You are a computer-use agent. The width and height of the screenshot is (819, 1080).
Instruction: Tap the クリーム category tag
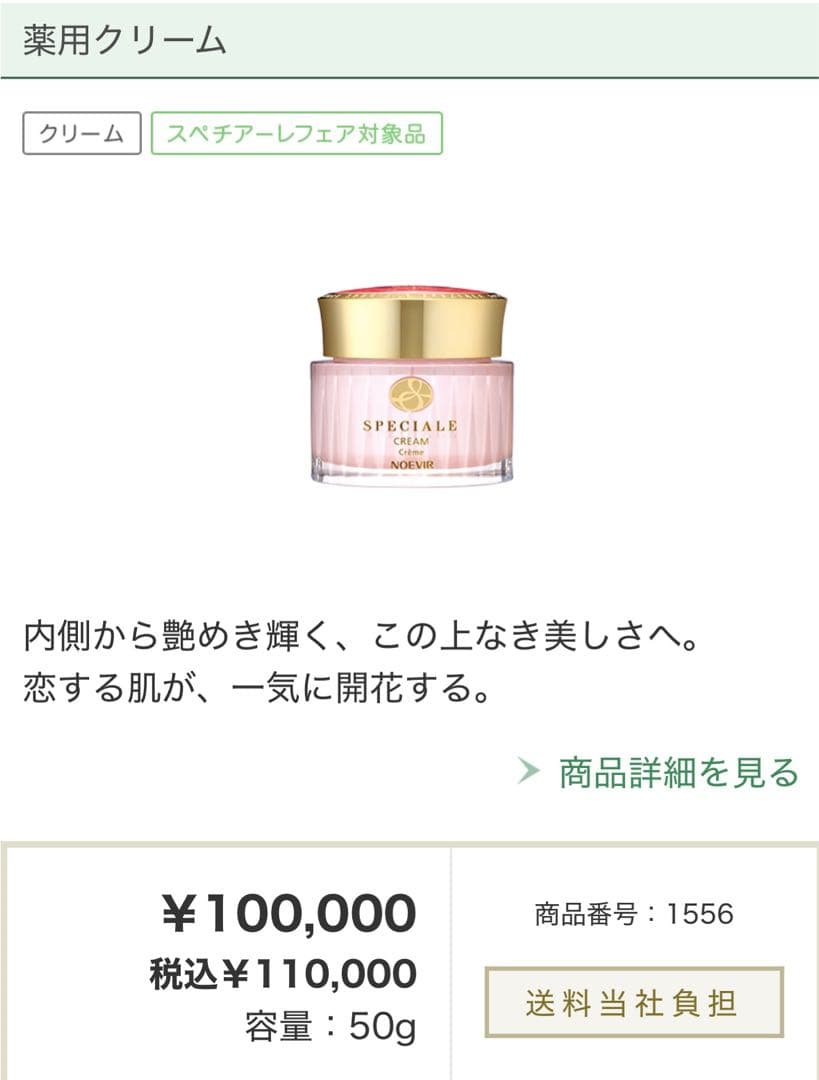(82, 135)
